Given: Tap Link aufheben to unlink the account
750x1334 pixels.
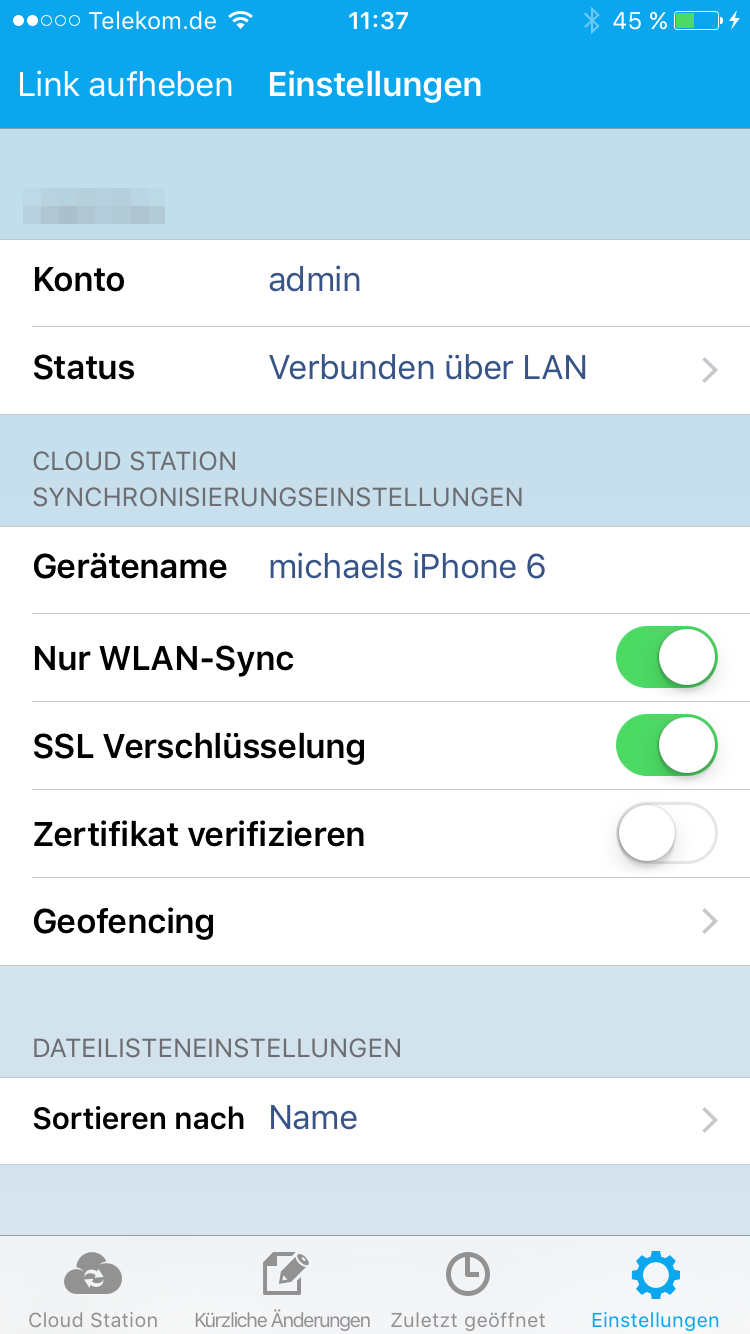Looking at the screenshot, I should (125, 85).
